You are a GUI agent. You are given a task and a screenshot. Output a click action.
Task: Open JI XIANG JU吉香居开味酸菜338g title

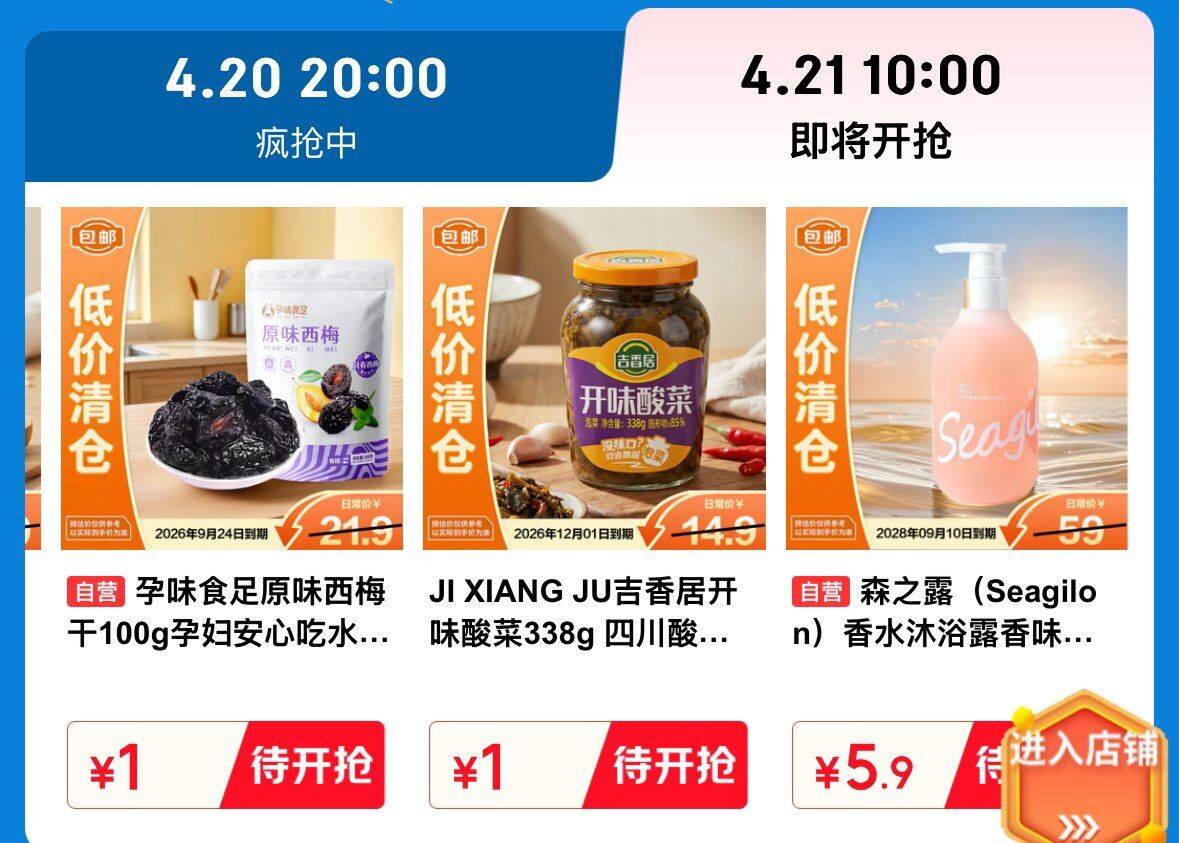[584, 612]
